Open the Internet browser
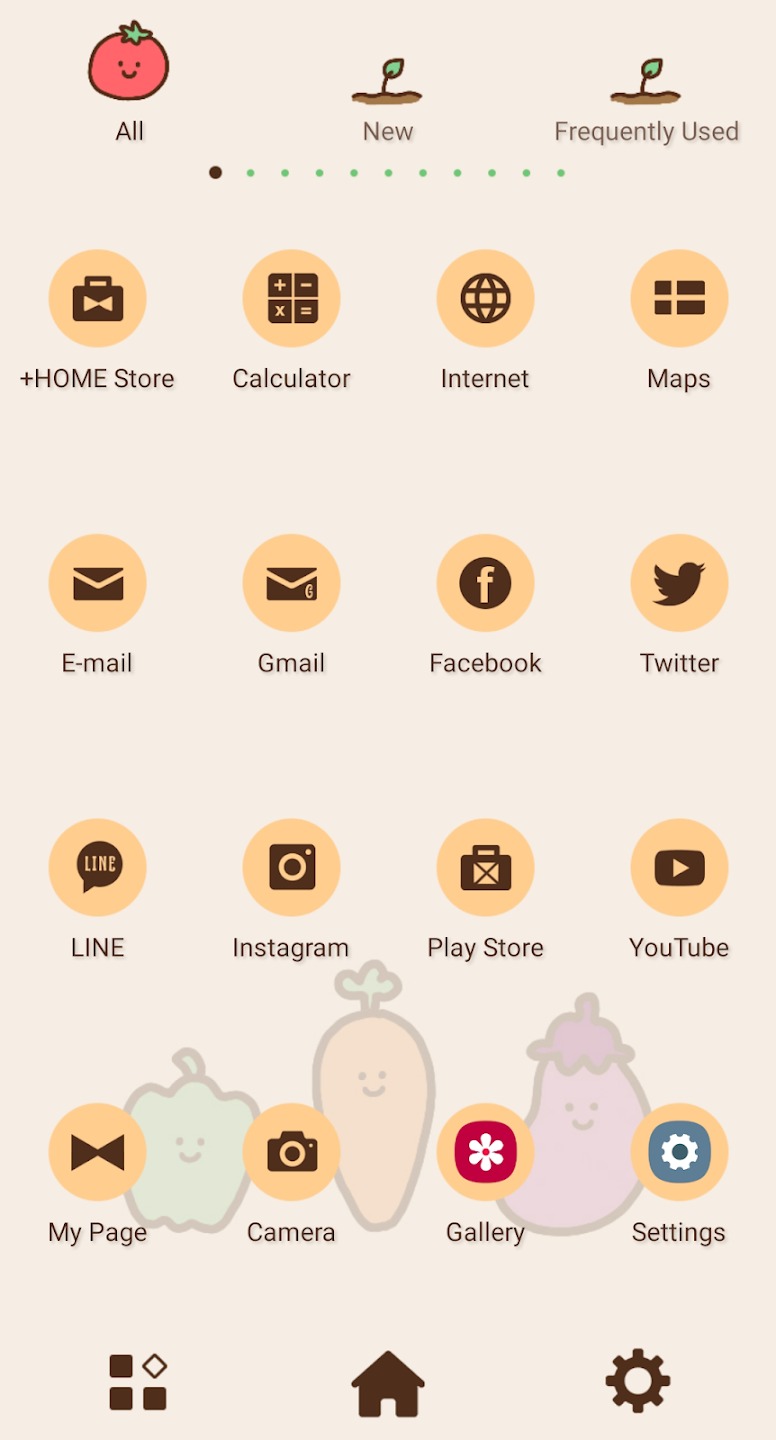 pyautogui.click(x=485, y=299)
